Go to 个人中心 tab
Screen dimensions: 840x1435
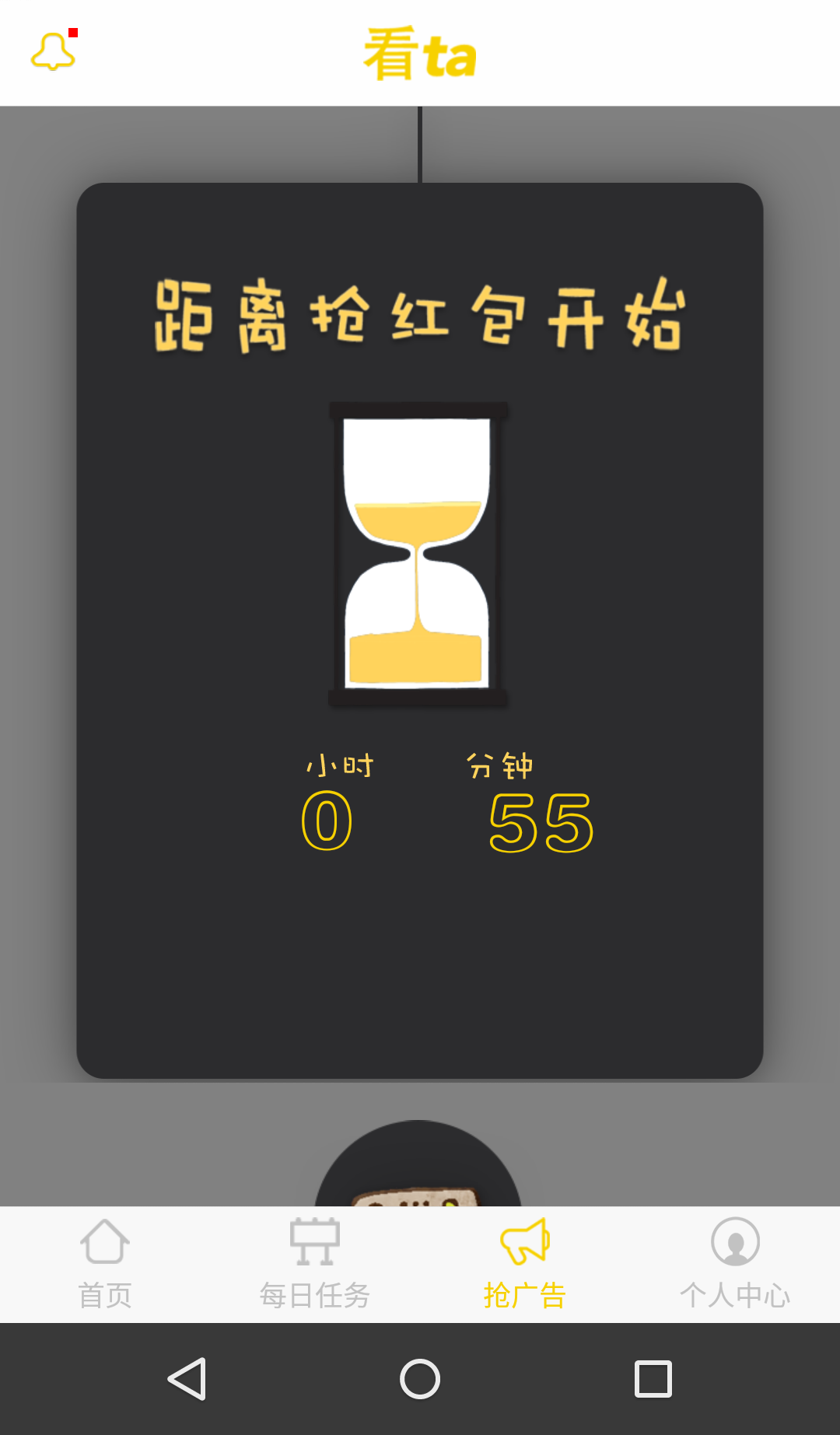(735, 1263)
